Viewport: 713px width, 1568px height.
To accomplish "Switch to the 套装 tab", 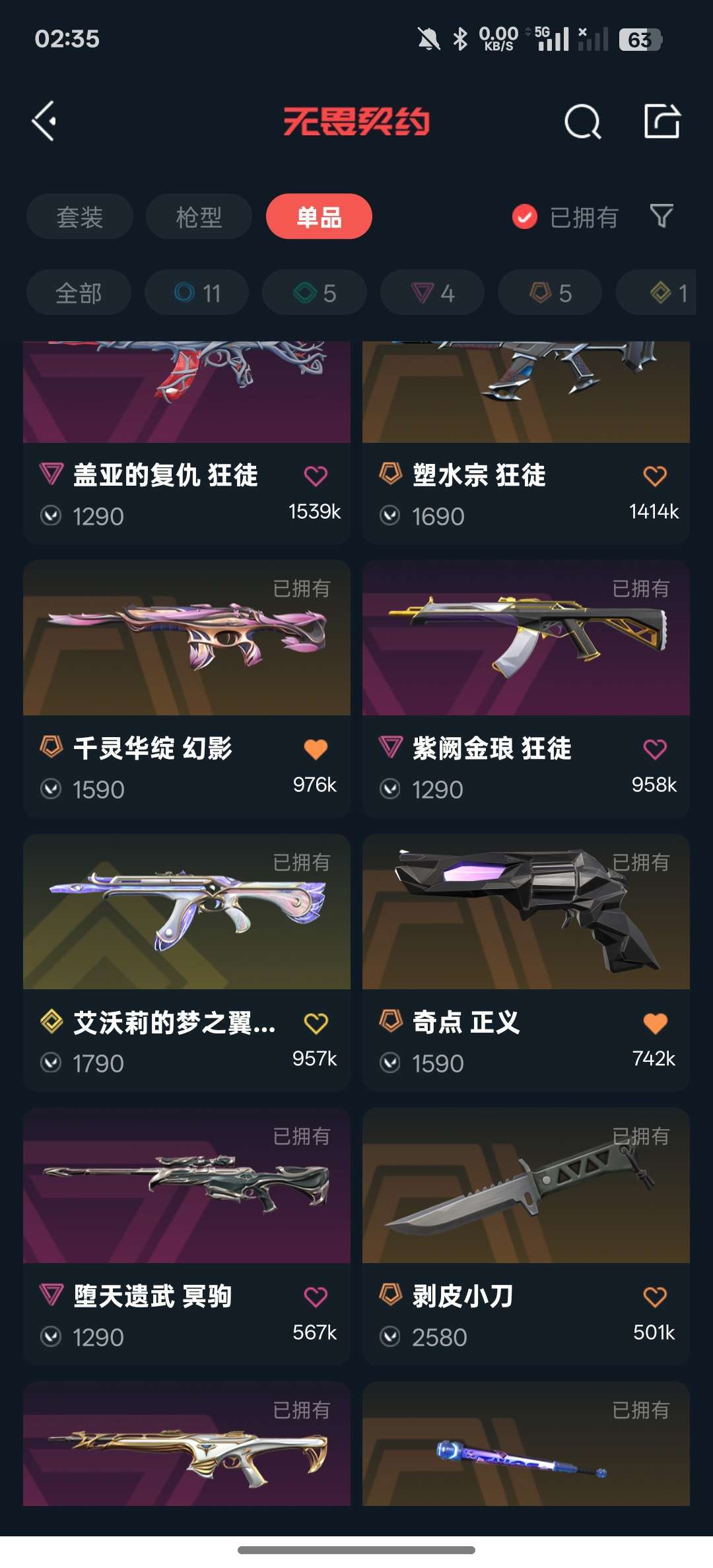I will (x=80, y=216).
